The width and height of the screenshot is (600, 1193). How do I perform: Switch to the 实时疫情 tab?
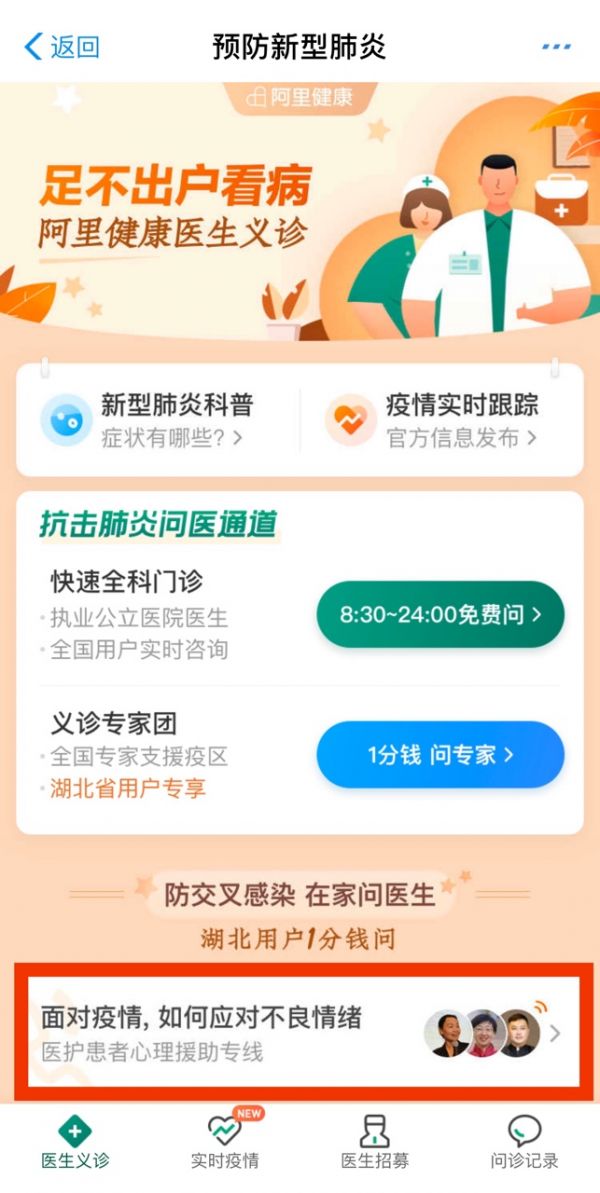tap(225, 1143)
